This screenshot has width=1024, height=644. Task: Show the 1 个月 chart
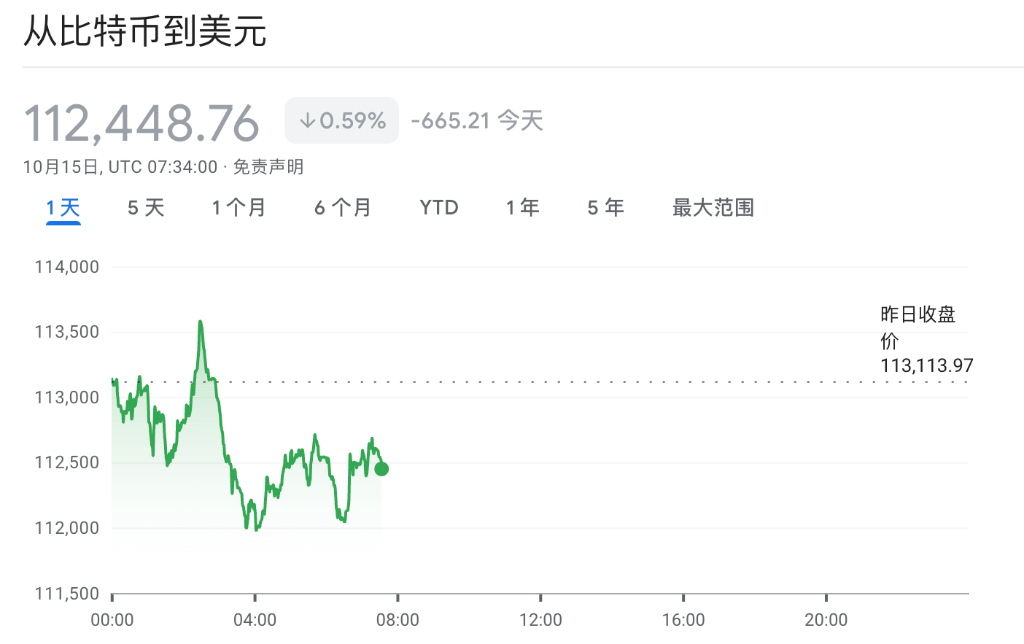(x=239, y=208)
